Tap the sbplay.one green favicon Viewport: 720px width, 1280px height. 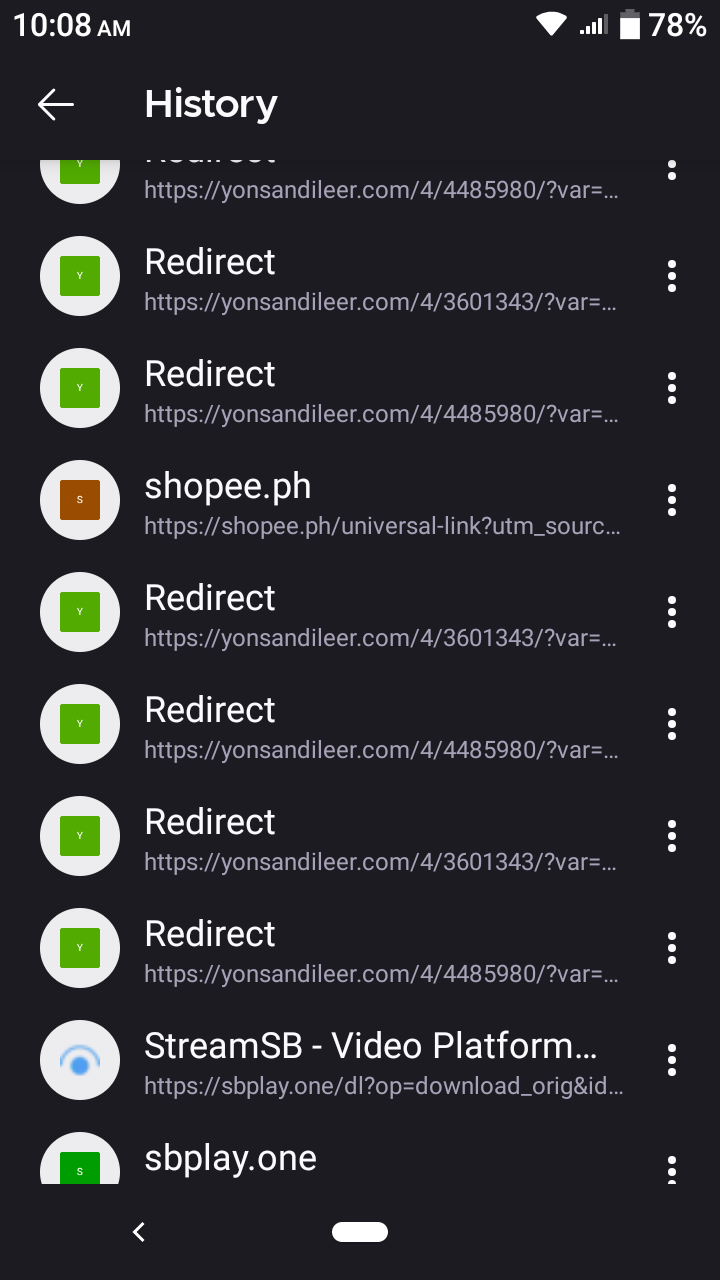(80, 1165)
